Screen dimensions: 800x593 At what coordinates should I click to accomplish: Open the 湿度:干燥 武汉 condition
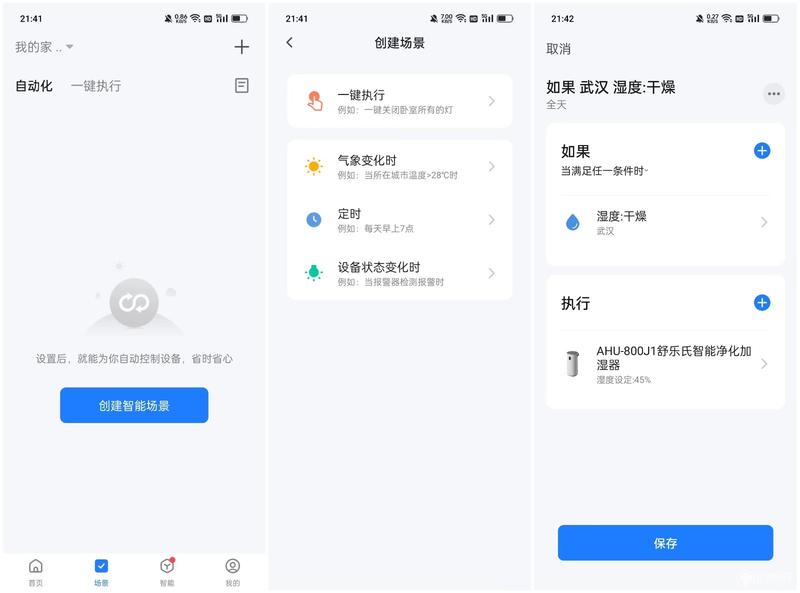tap(665, 222)
